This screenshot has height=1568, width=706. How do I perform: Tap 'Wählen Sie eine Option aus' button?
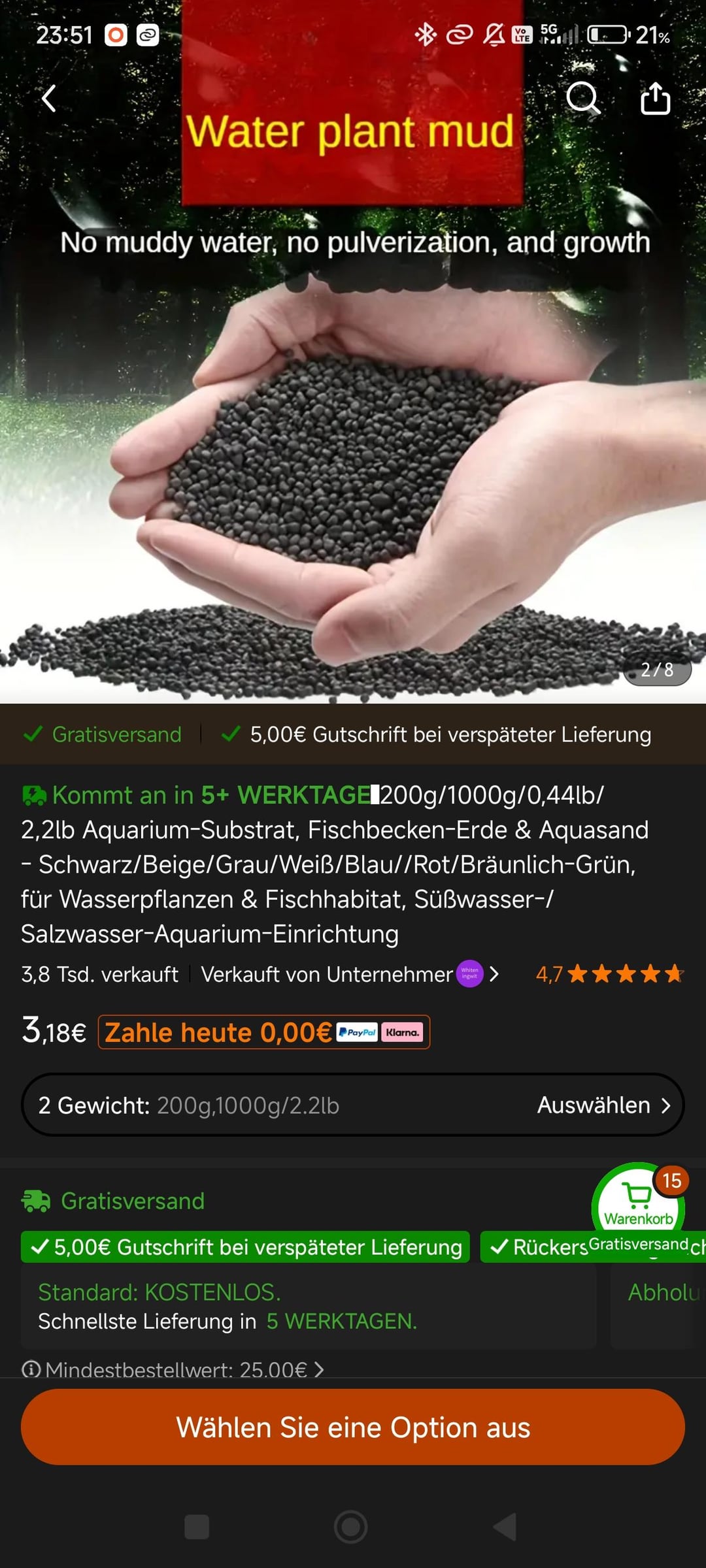click(353, 1428)
